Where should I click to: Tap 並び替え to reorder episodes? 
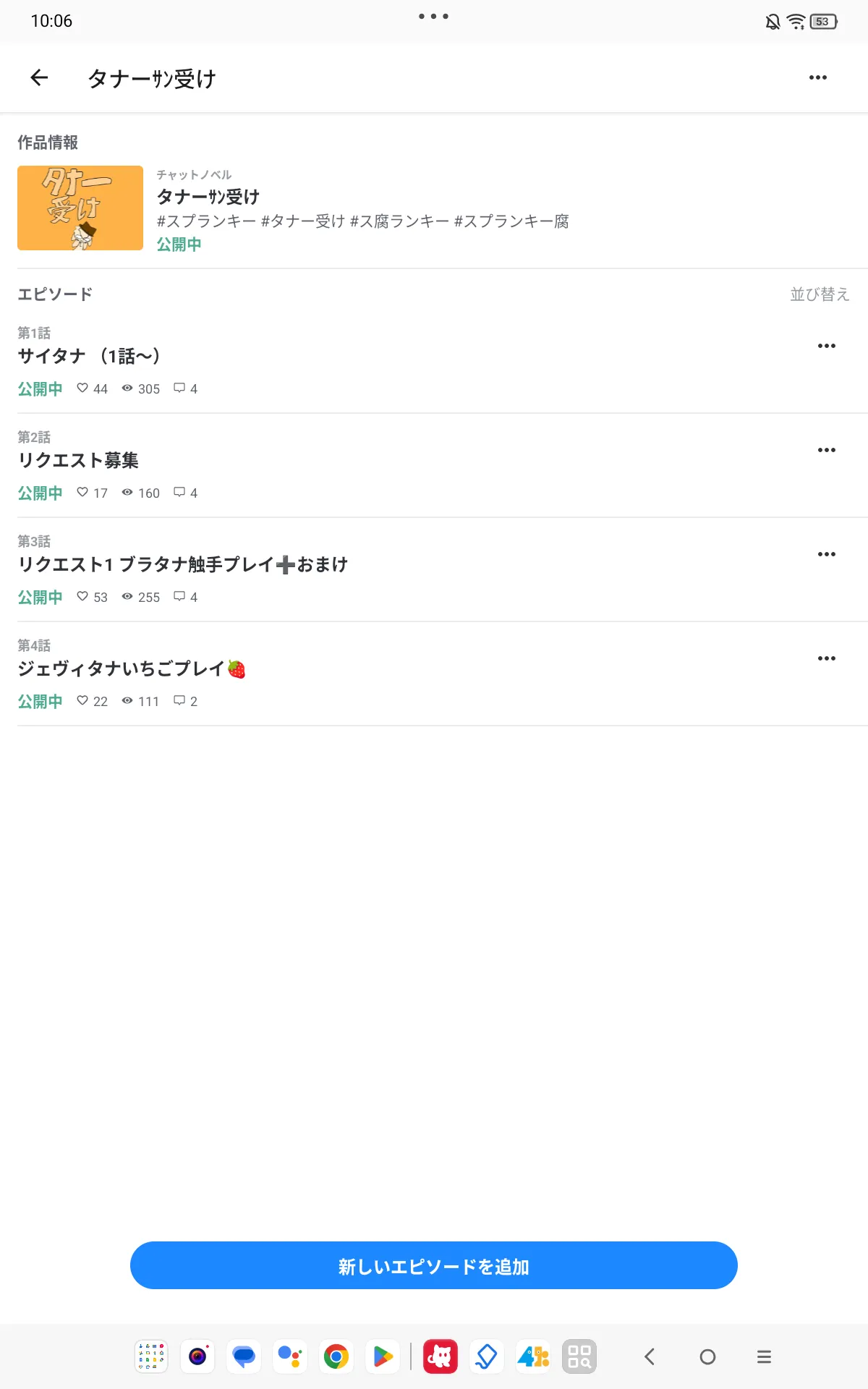coord(819,294)
